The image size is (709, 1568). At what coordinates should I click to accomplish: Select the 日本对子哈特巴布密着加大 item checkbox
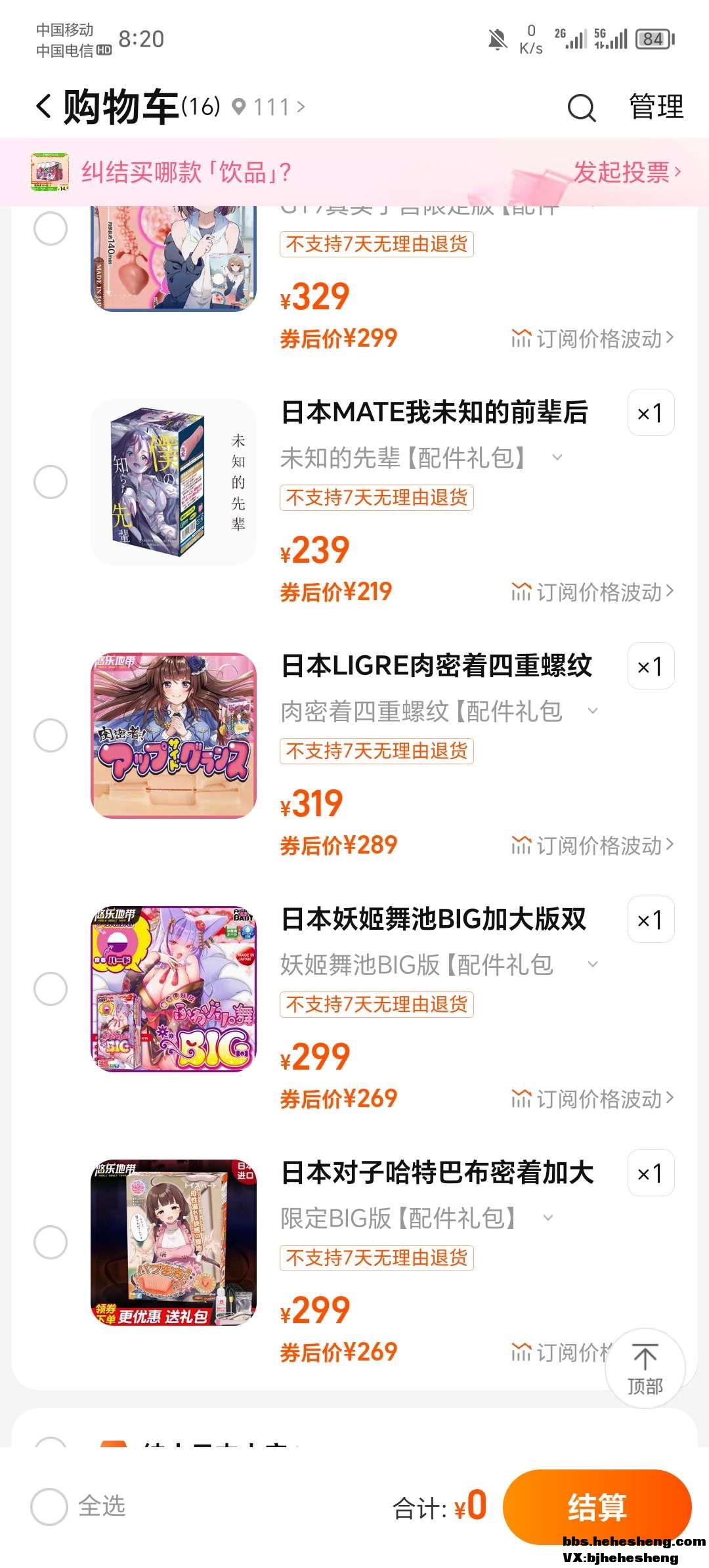click(x=51, y=1242)
